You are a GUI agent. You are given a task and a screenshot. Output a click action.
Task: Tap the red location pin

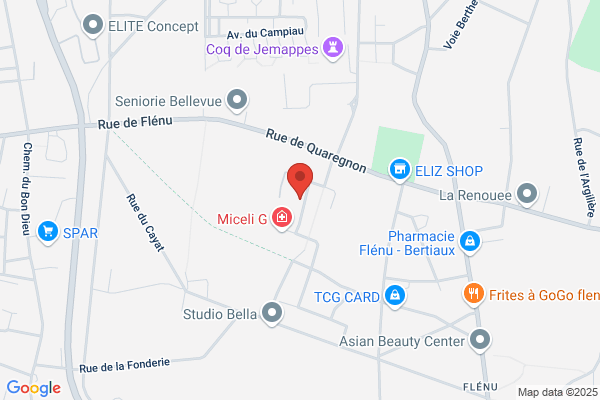(300, 180)
